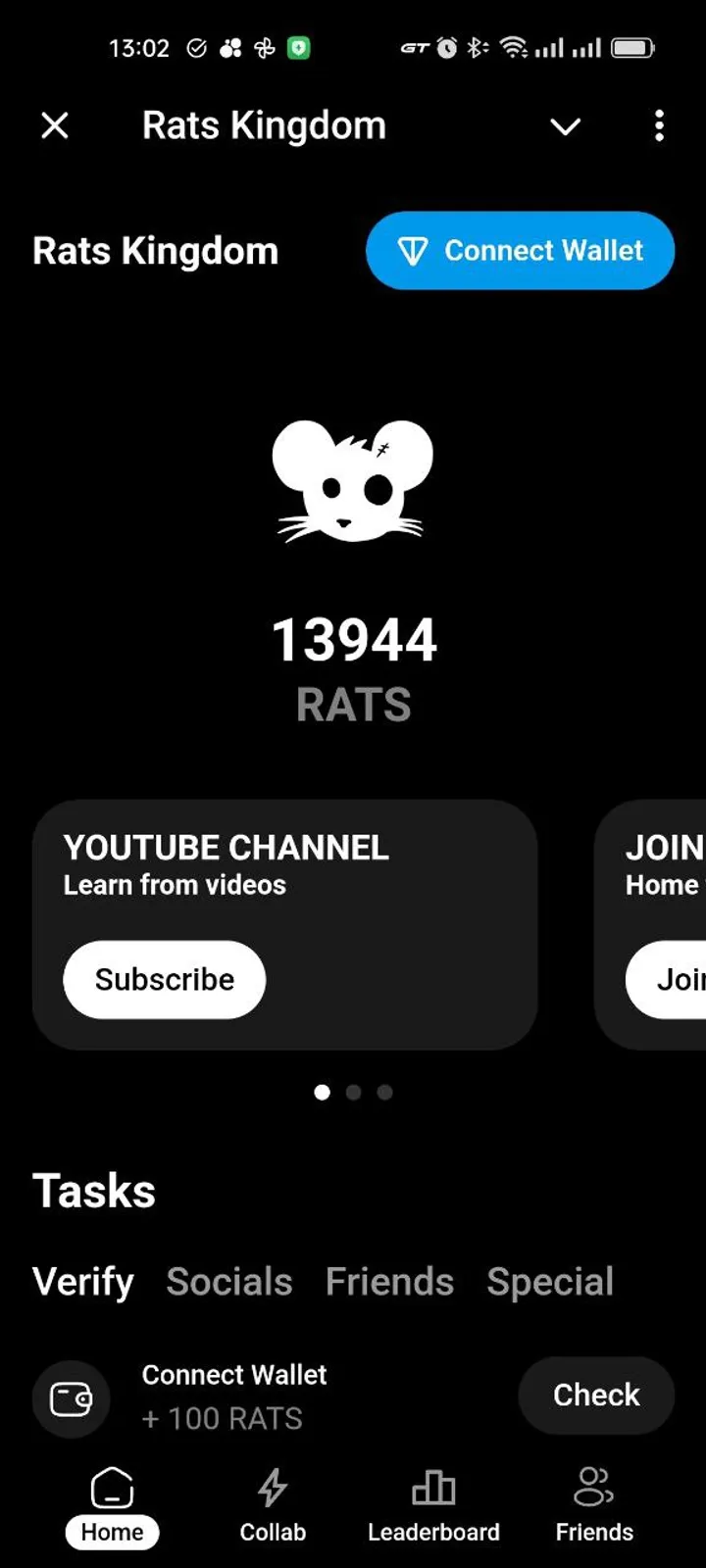The width and height of the screenshot is (706, 1568).
Task: Expand the downward chevron in header
Action: click(566, 126)
